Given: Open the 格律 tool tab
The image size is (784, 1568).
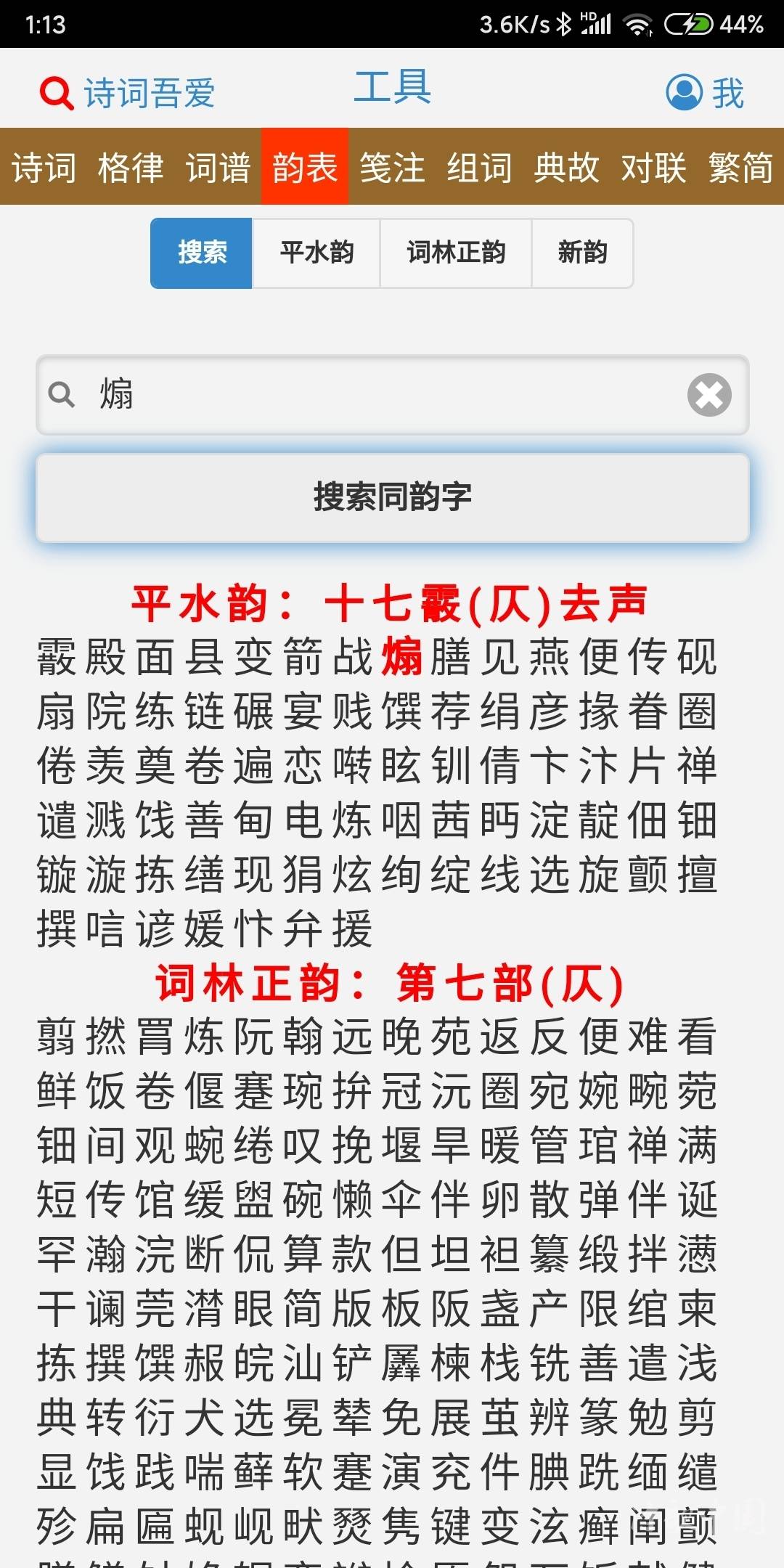Looking at the screenshot, I should tap(131, 167).
